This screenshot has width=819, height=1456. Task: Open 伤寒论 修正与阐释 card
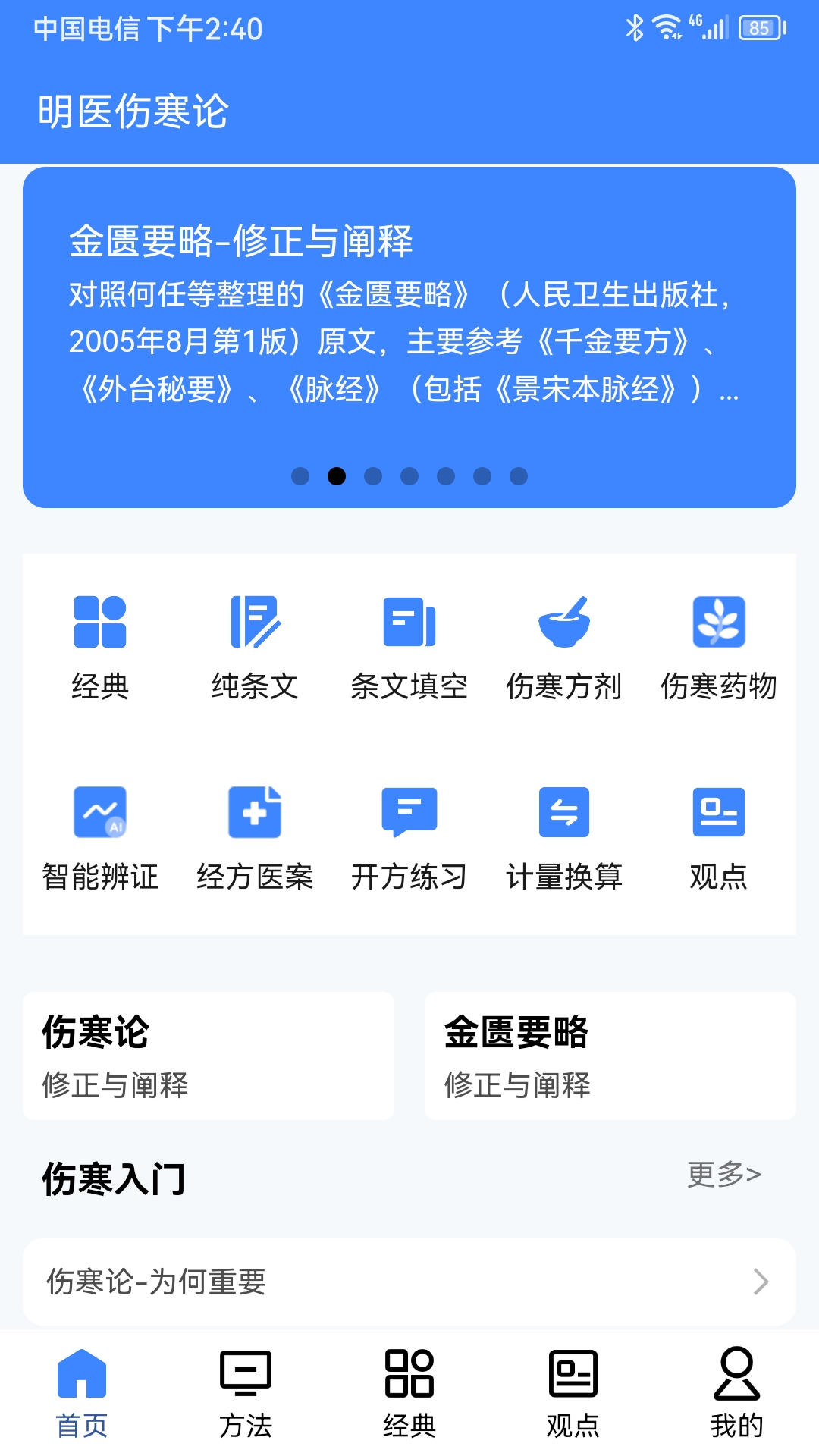(209, 1056)
